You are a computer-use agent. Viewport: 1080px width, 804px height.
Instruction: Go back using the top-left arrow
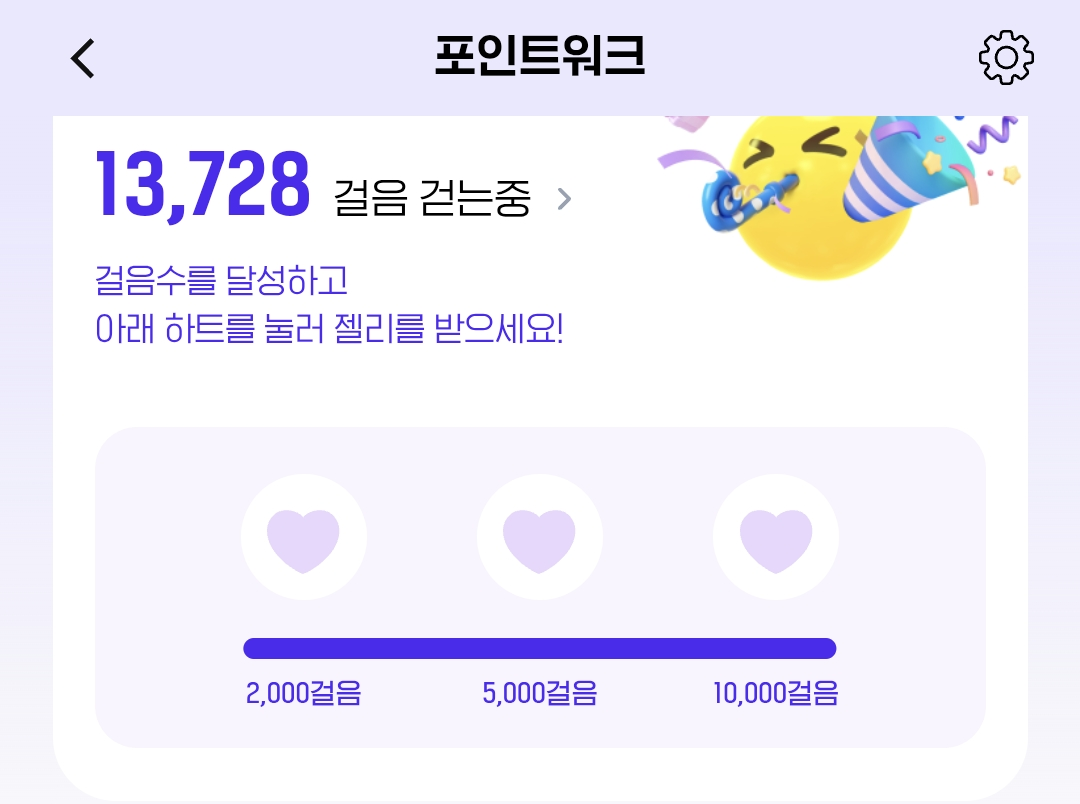point(83,58)
